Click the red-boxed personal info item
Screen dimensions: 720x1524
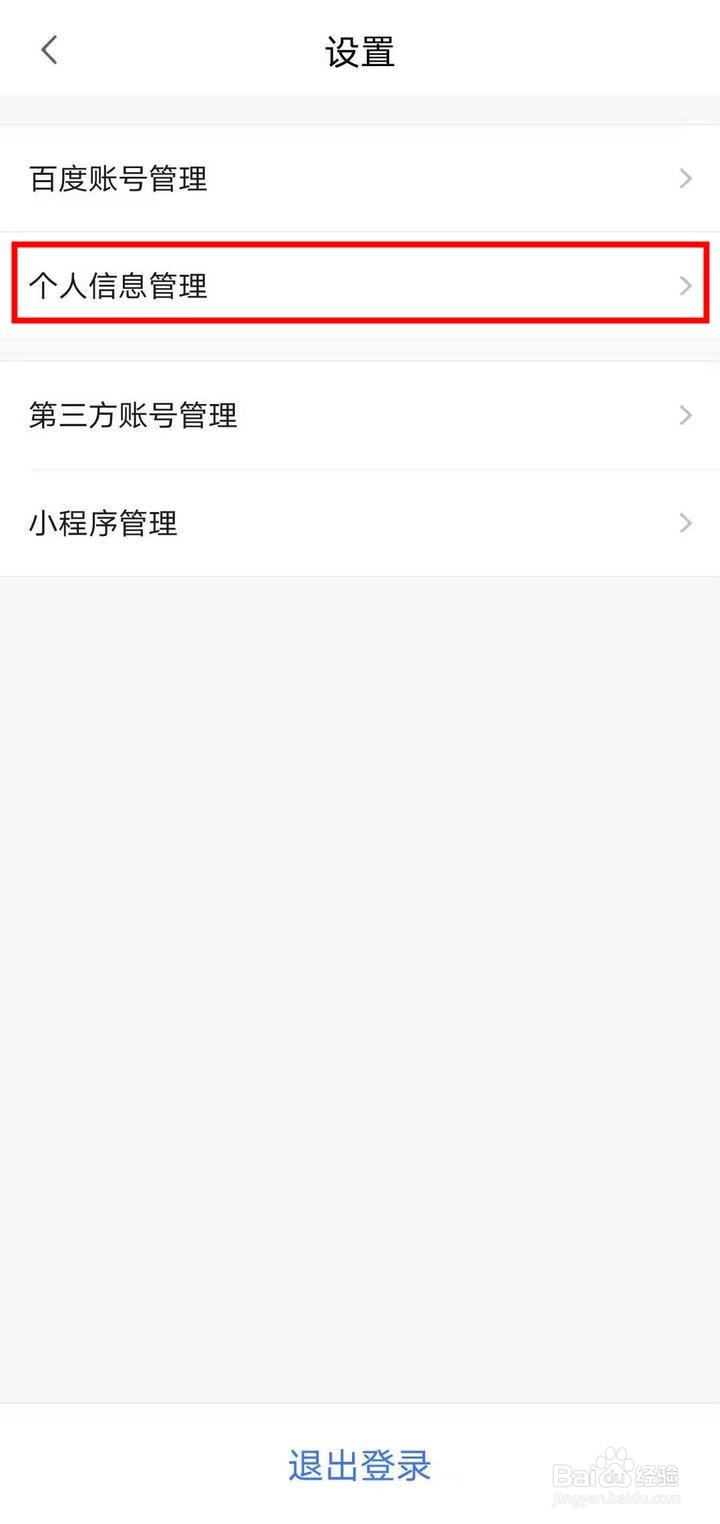click(x=360, y=285)
